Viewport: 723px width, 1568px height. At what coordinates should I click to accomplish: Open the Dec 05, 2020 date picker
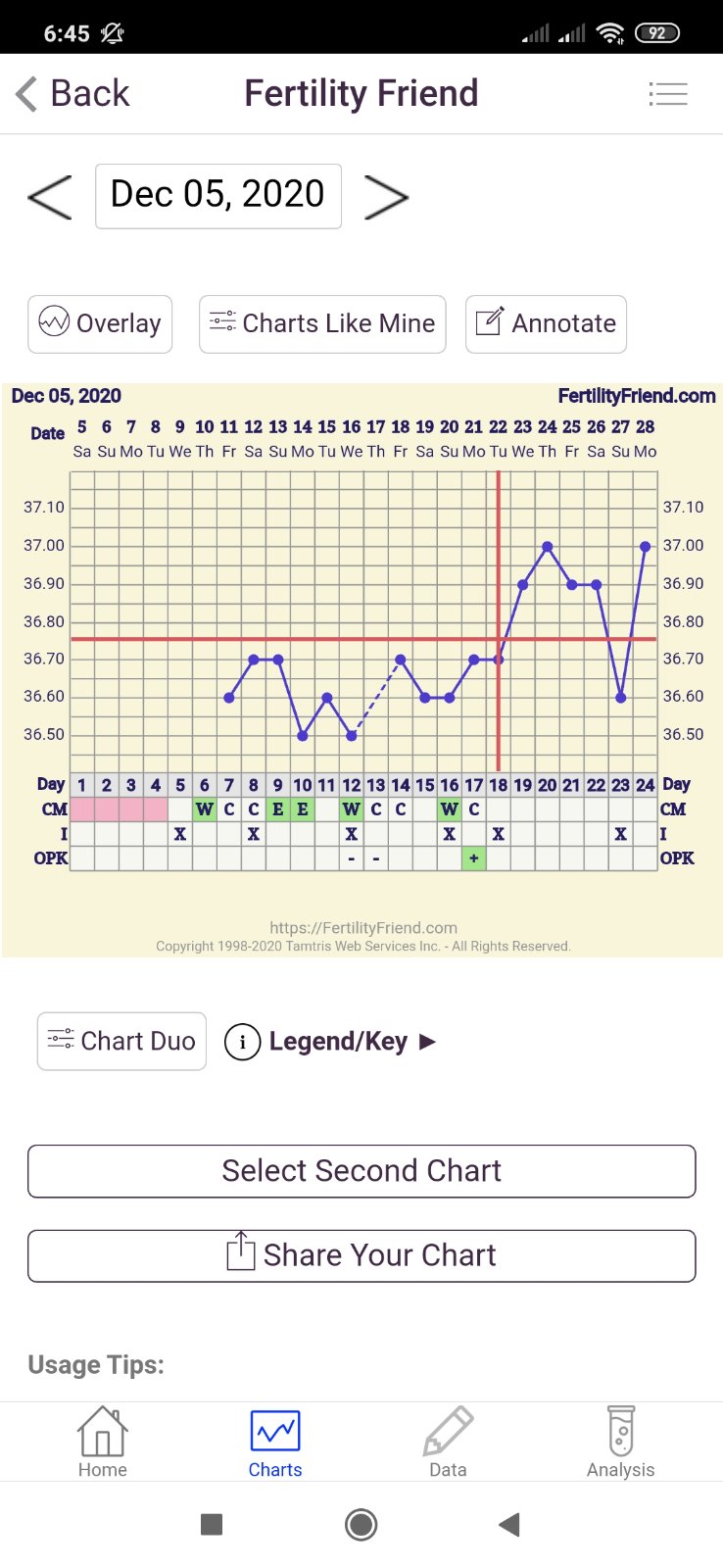217,196
